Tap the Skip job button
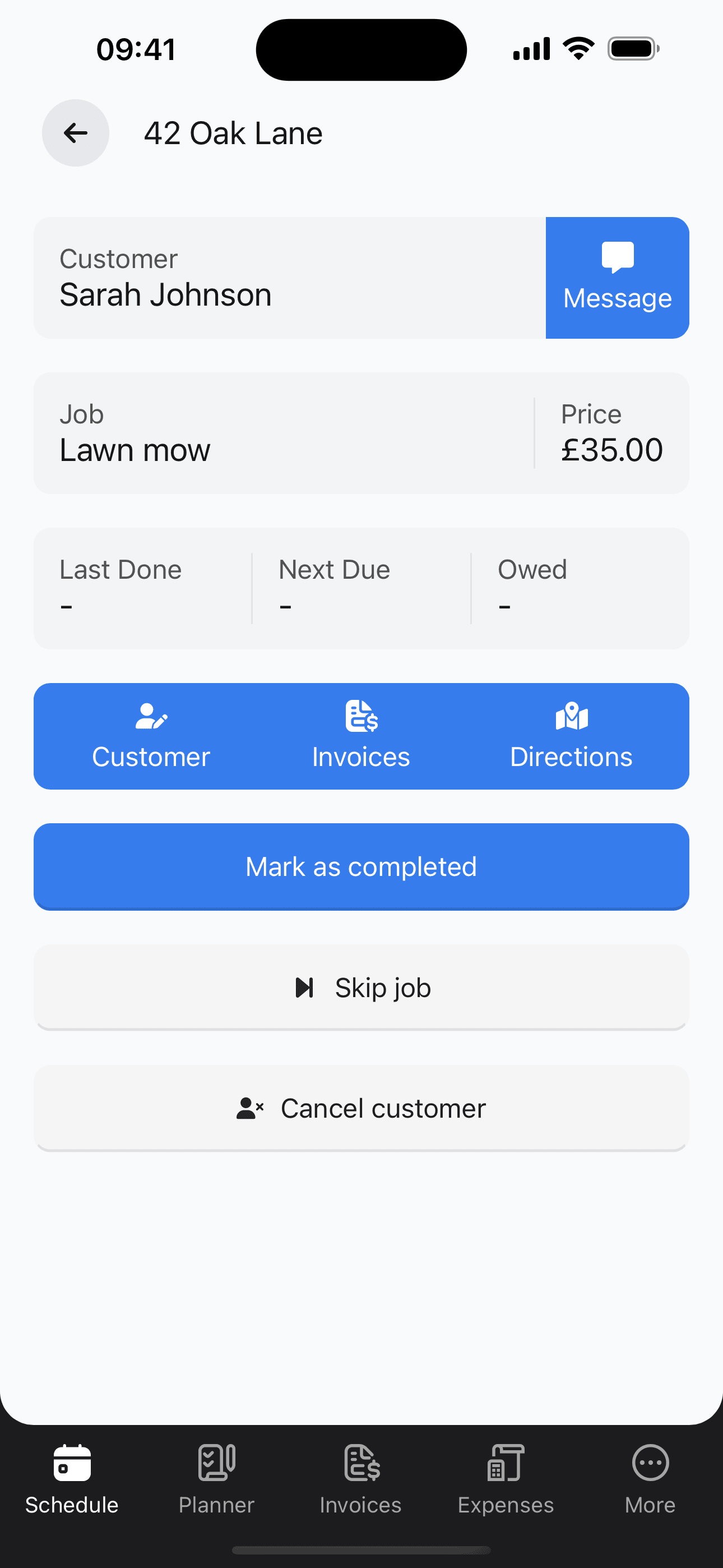 [x=361, y=986]
